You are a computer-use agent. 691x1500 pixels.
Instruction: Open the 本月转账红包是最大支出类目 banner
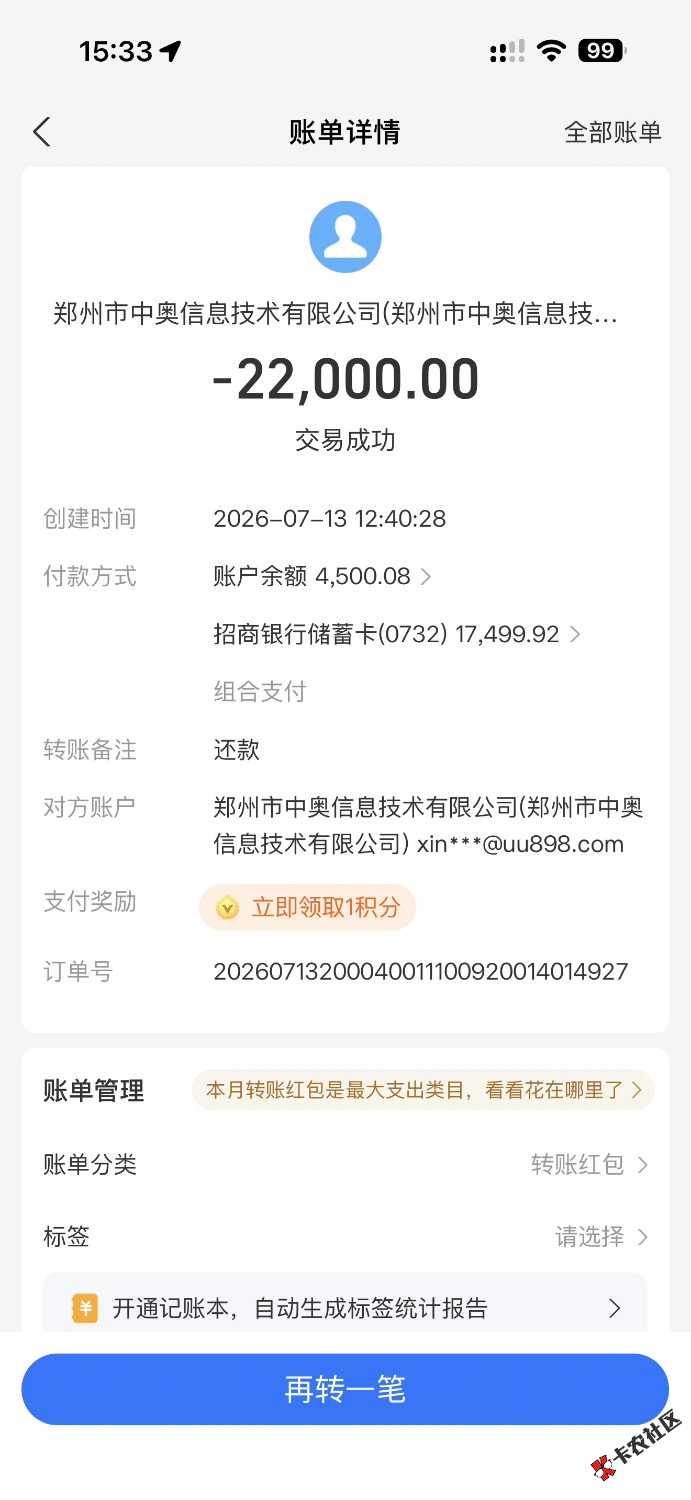pos(423,1090)
